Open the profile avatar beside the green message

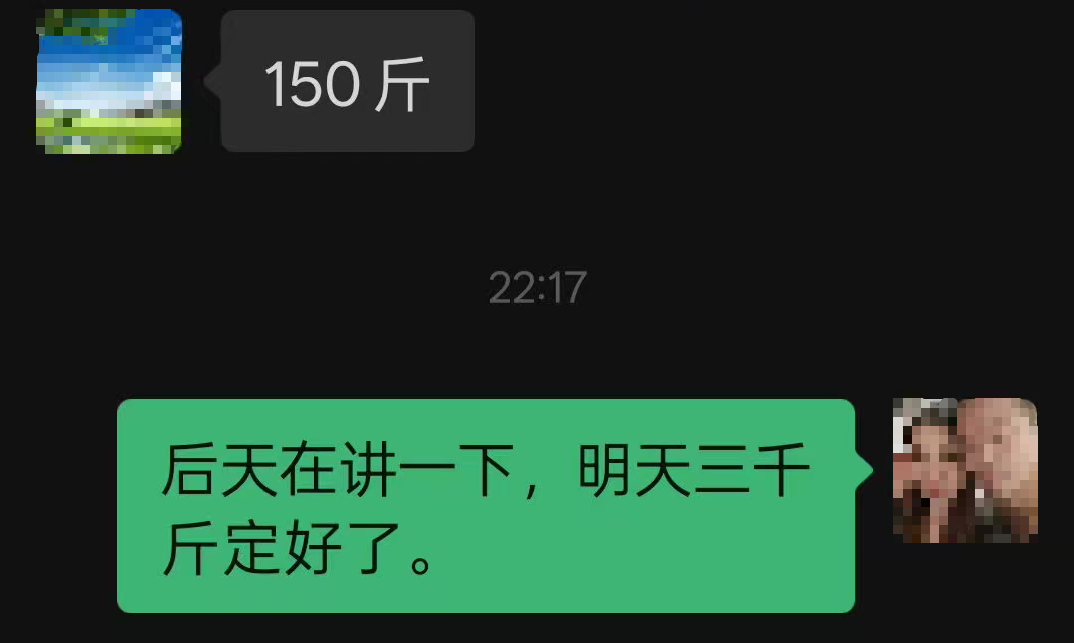[x=964, y=470]
